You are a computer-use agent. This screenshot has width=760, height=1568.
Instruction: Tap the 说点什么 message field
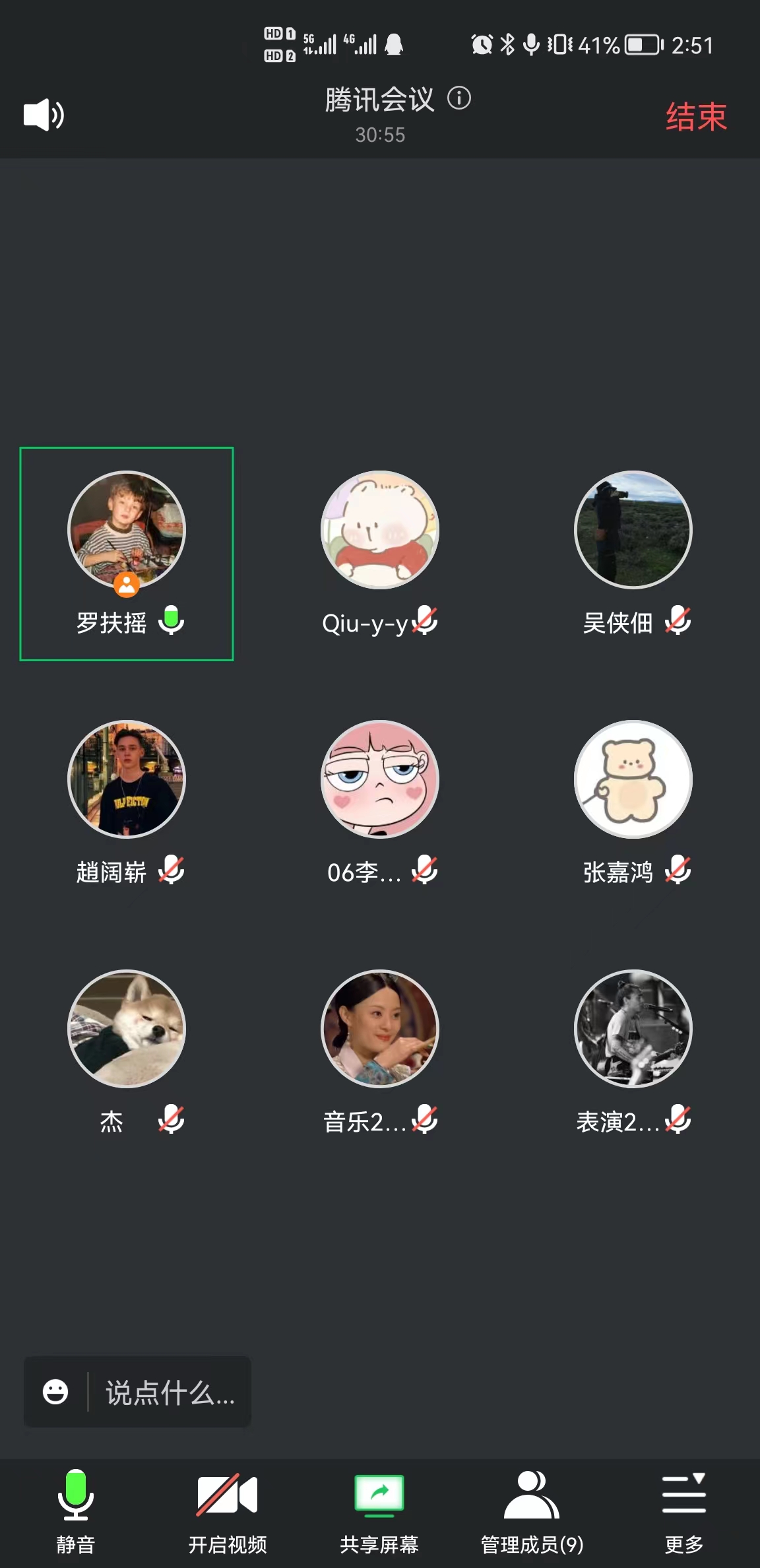point(170,1392)
